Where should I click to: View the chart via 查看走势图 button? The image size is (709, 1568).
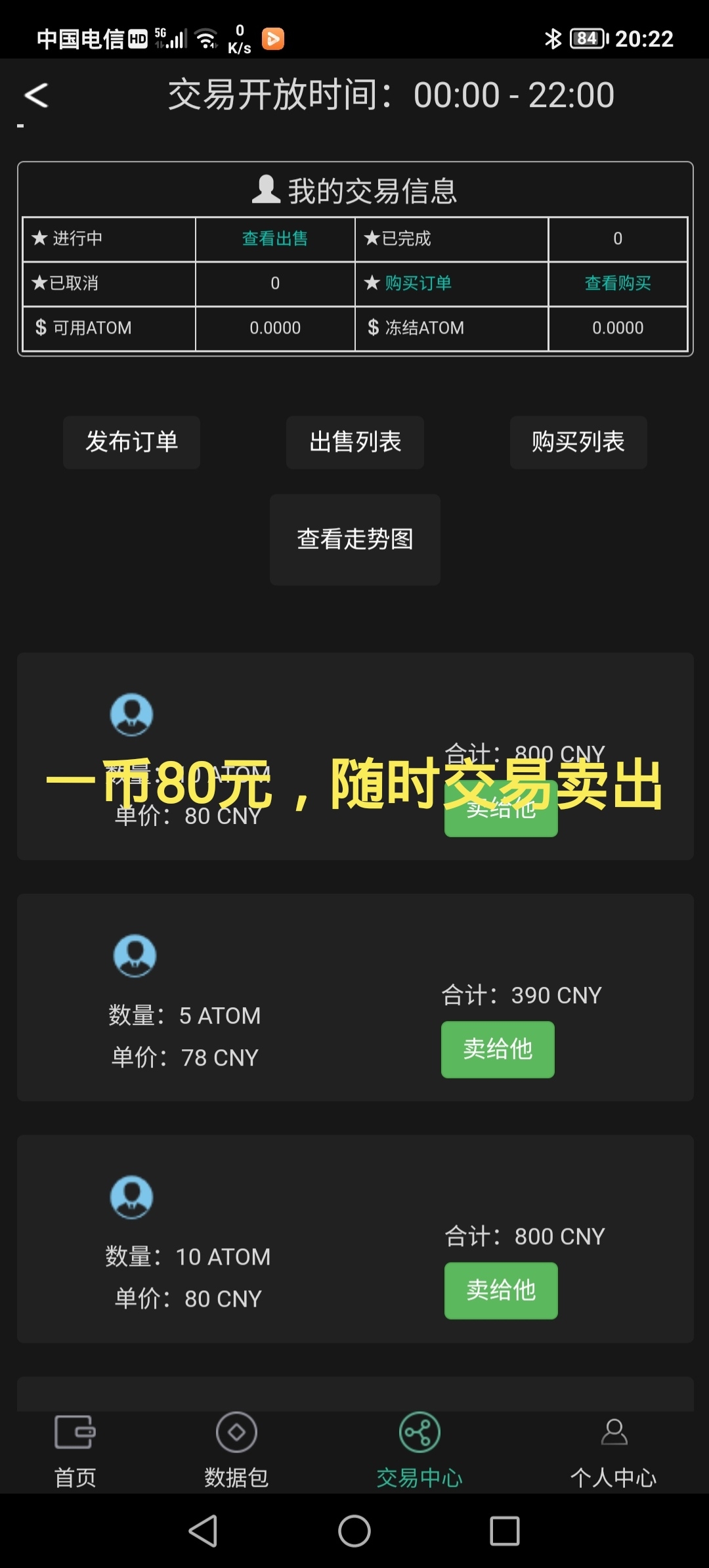354,538
